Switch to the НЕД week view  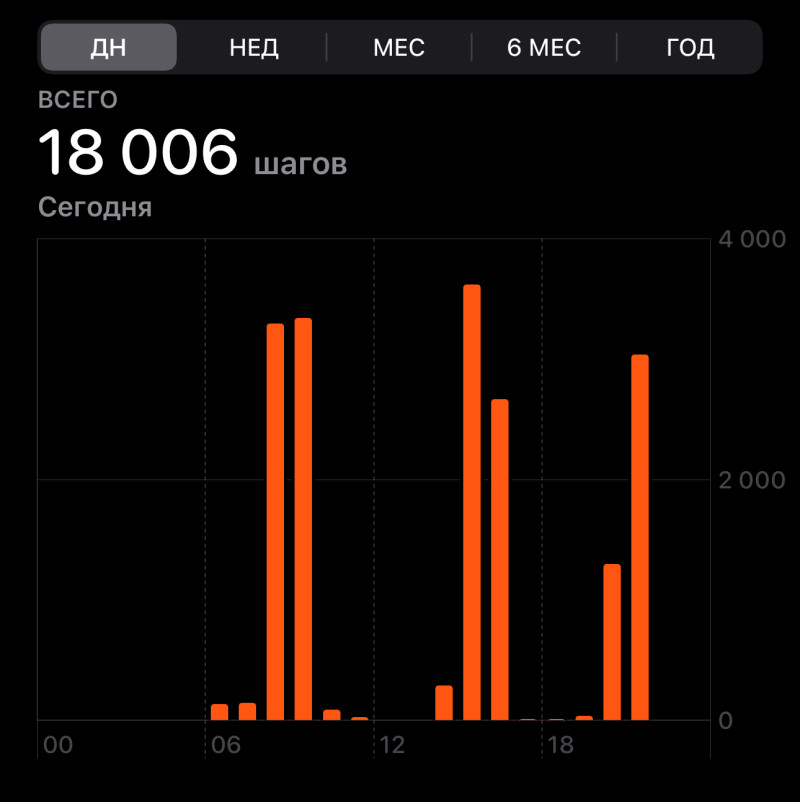pos(254,47)
